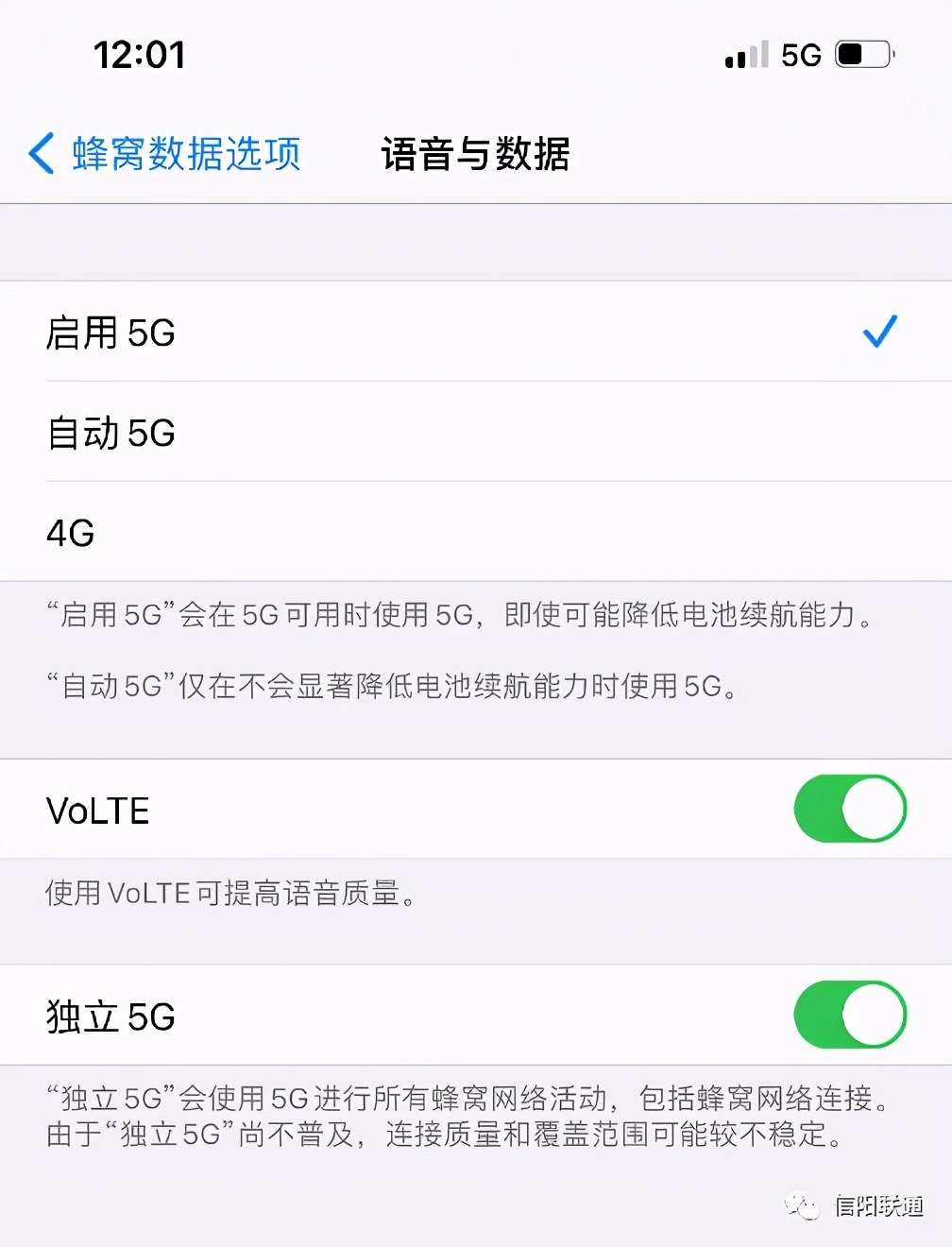Select the 4G network mode
This screenshot has height=1247, width=952.
coord(71,533)
